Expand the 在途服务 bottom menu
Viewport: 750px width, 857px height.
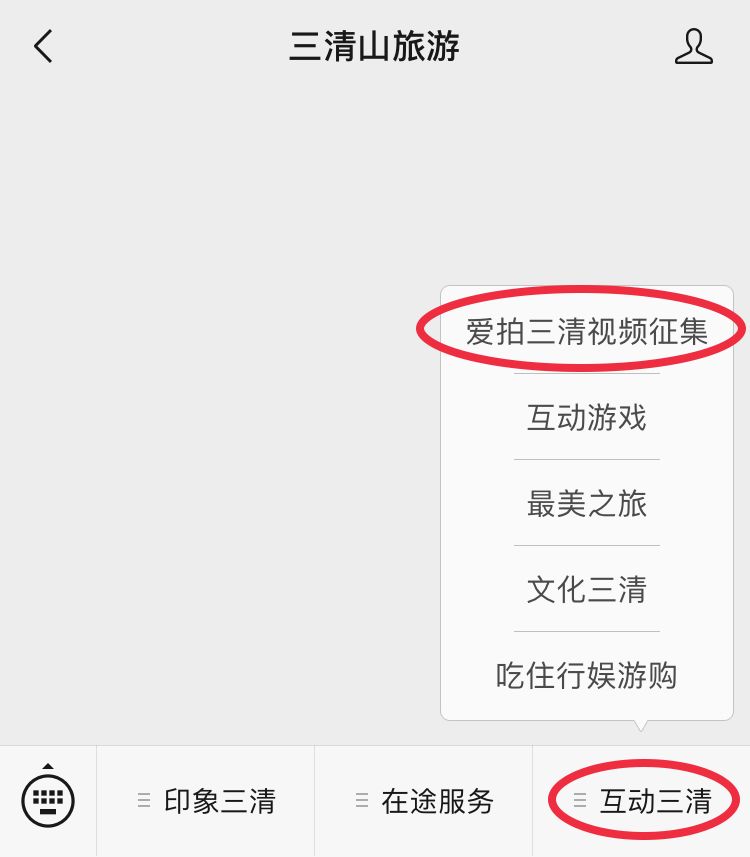424,801
